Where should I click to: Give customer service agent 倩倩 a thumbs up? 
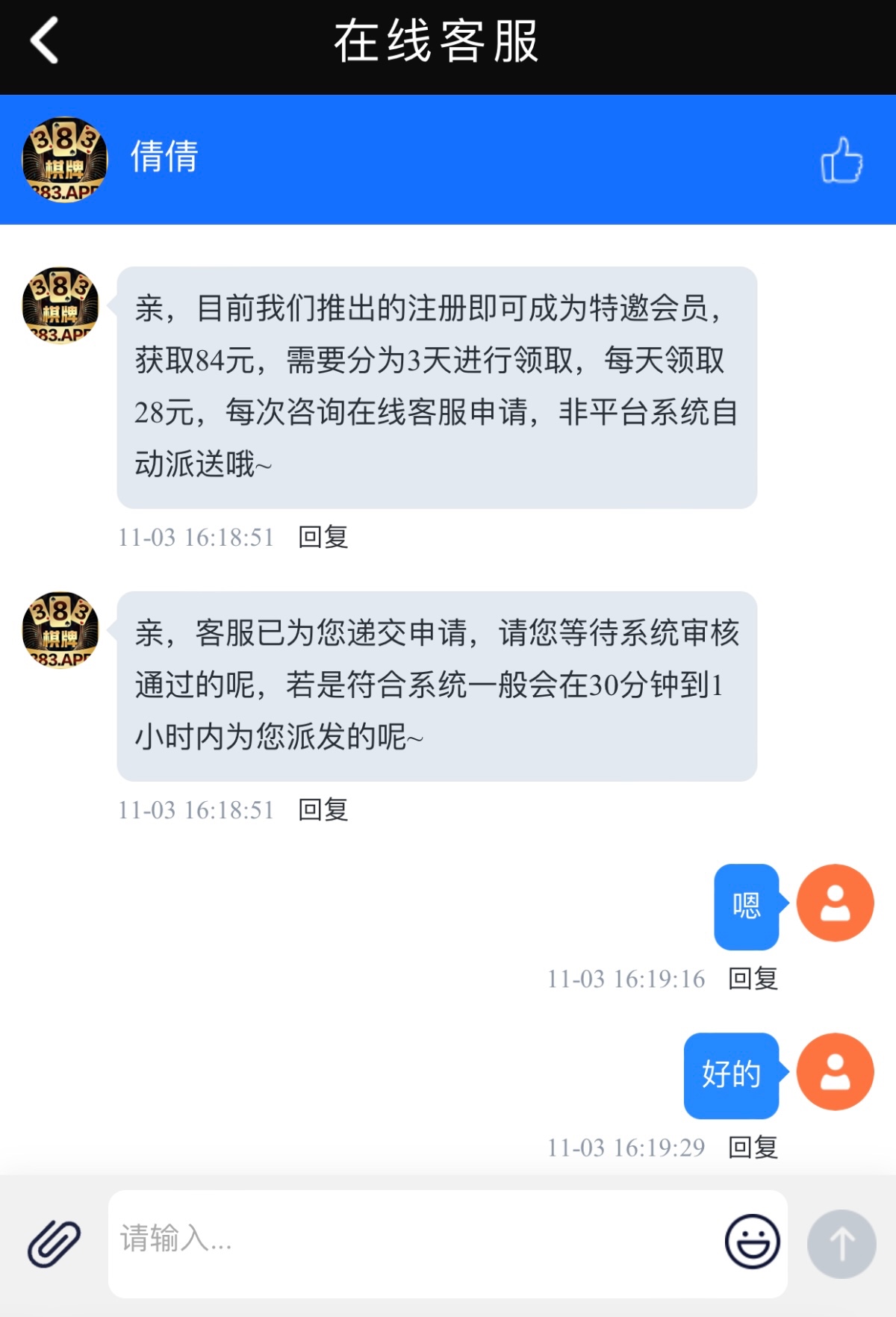(x=841, y=160)
